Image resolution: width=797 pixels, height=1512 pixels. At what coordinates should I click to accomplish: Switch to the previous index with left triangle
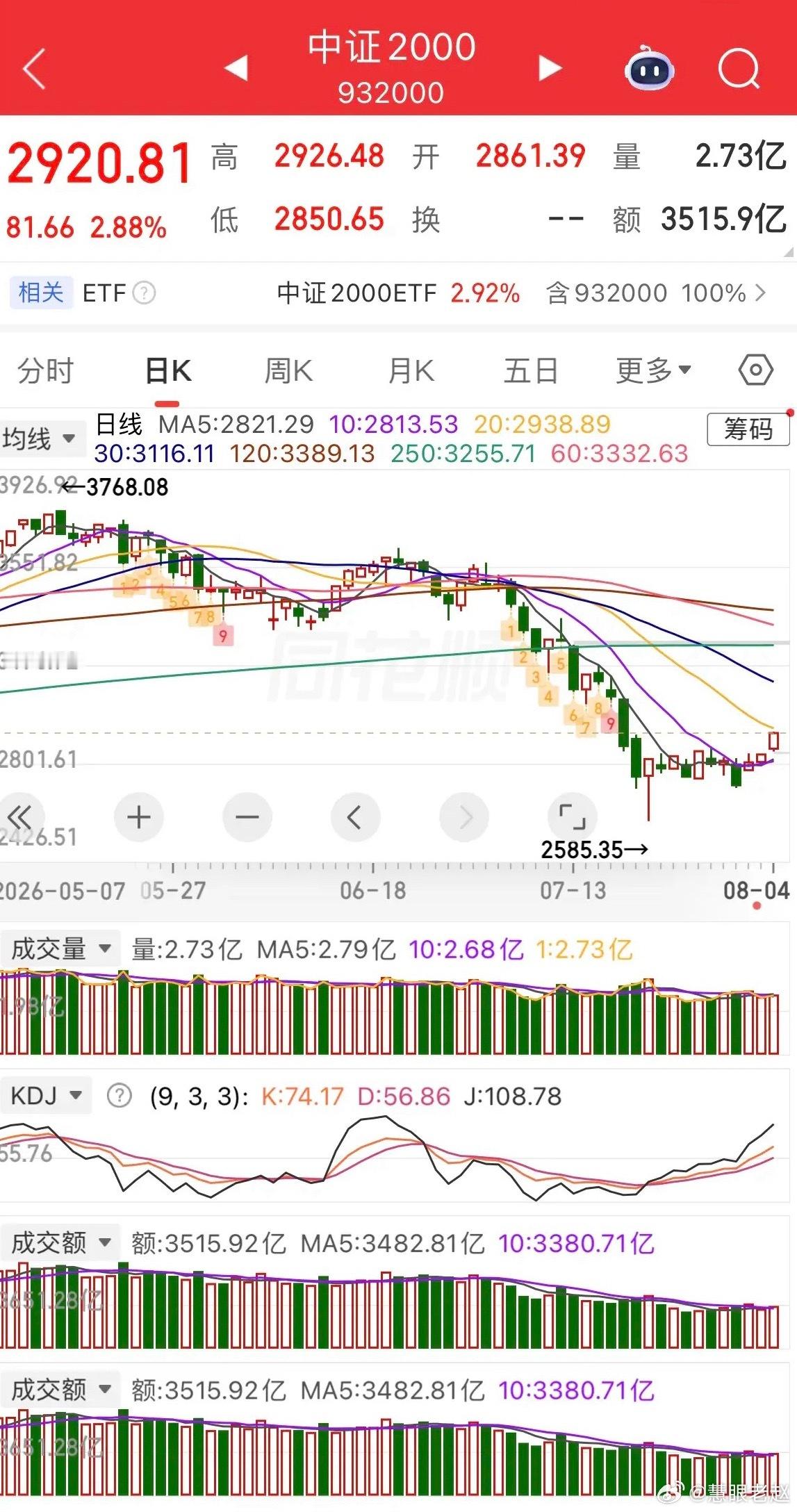[236, 68]
